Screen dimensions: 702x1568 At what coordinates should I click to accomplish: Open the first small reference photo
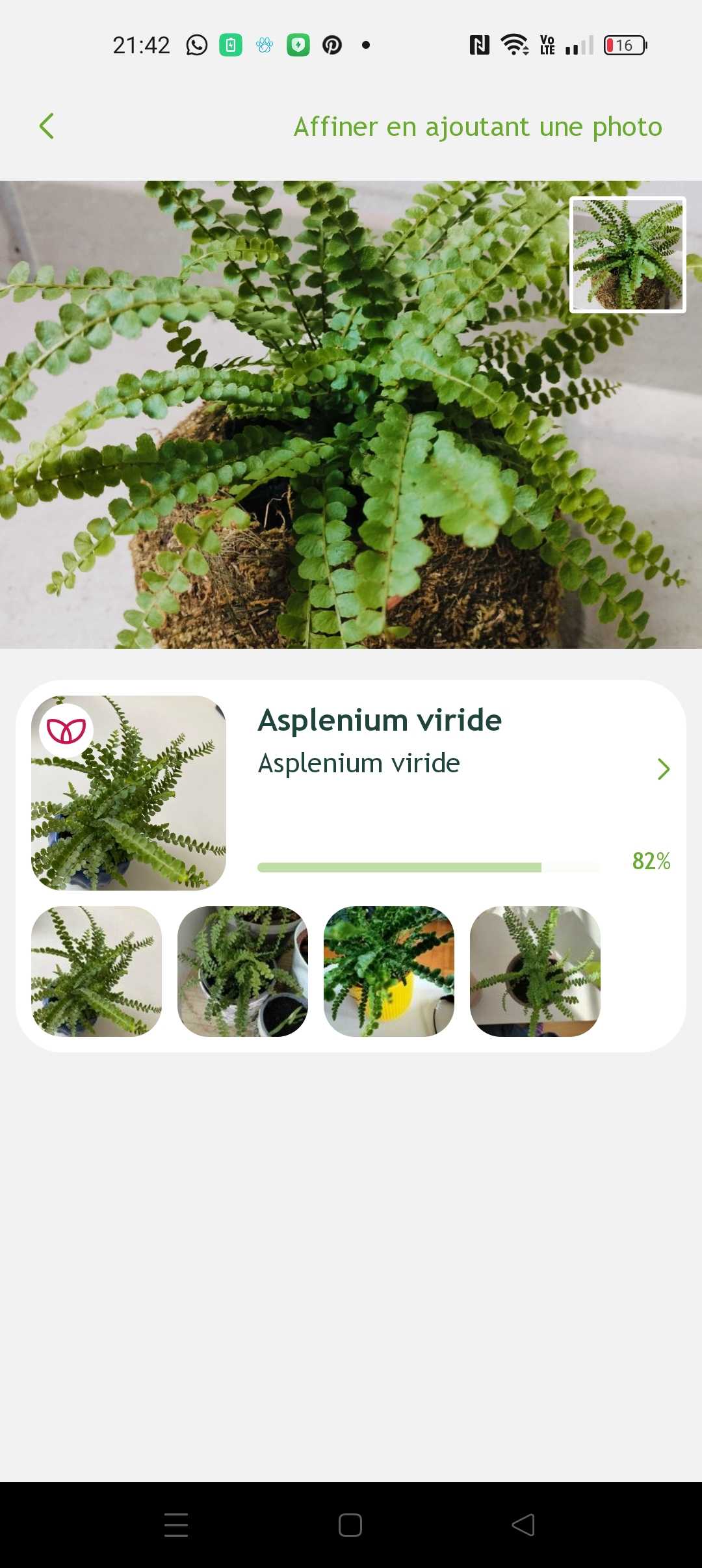(x=96, y=971)
